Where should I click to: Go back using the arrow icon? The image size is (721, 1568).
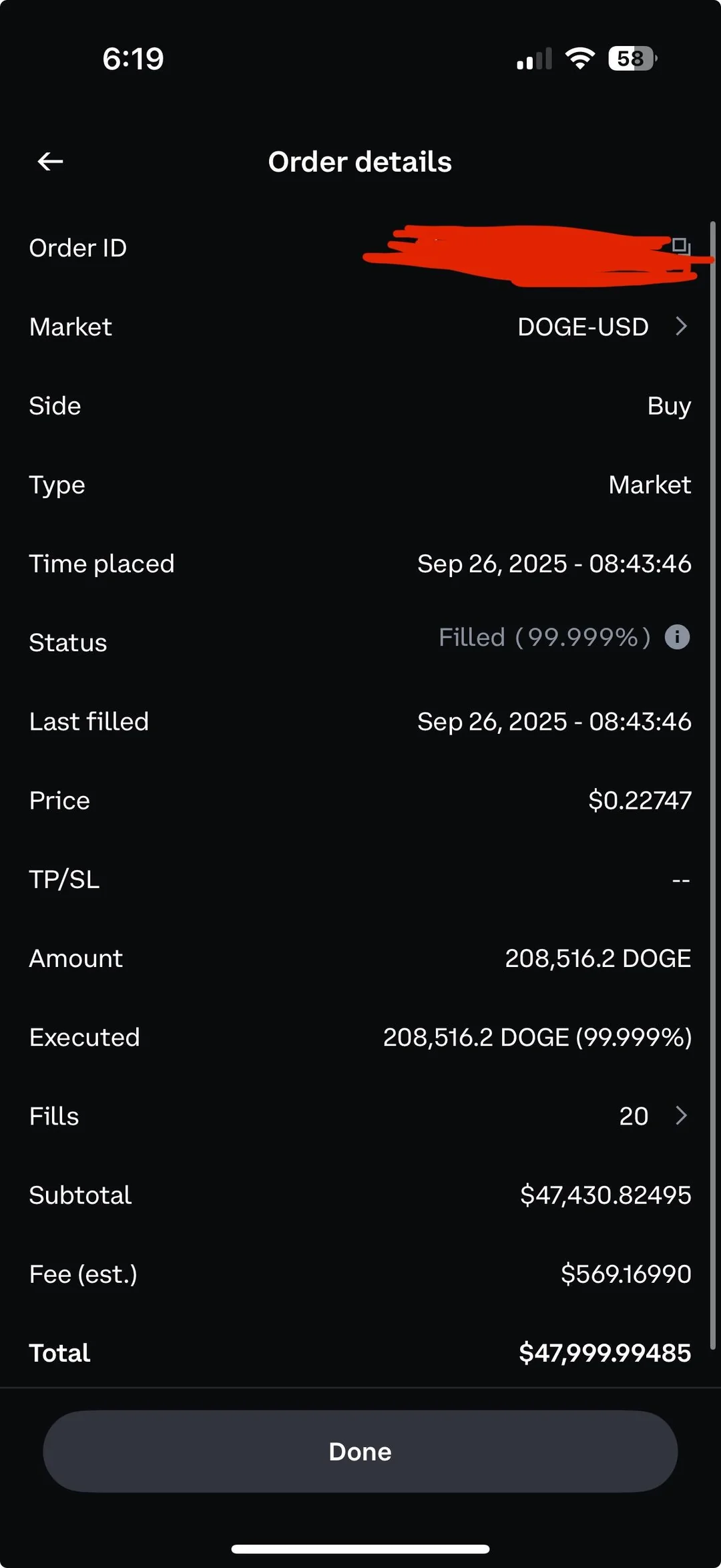(50, 162)
